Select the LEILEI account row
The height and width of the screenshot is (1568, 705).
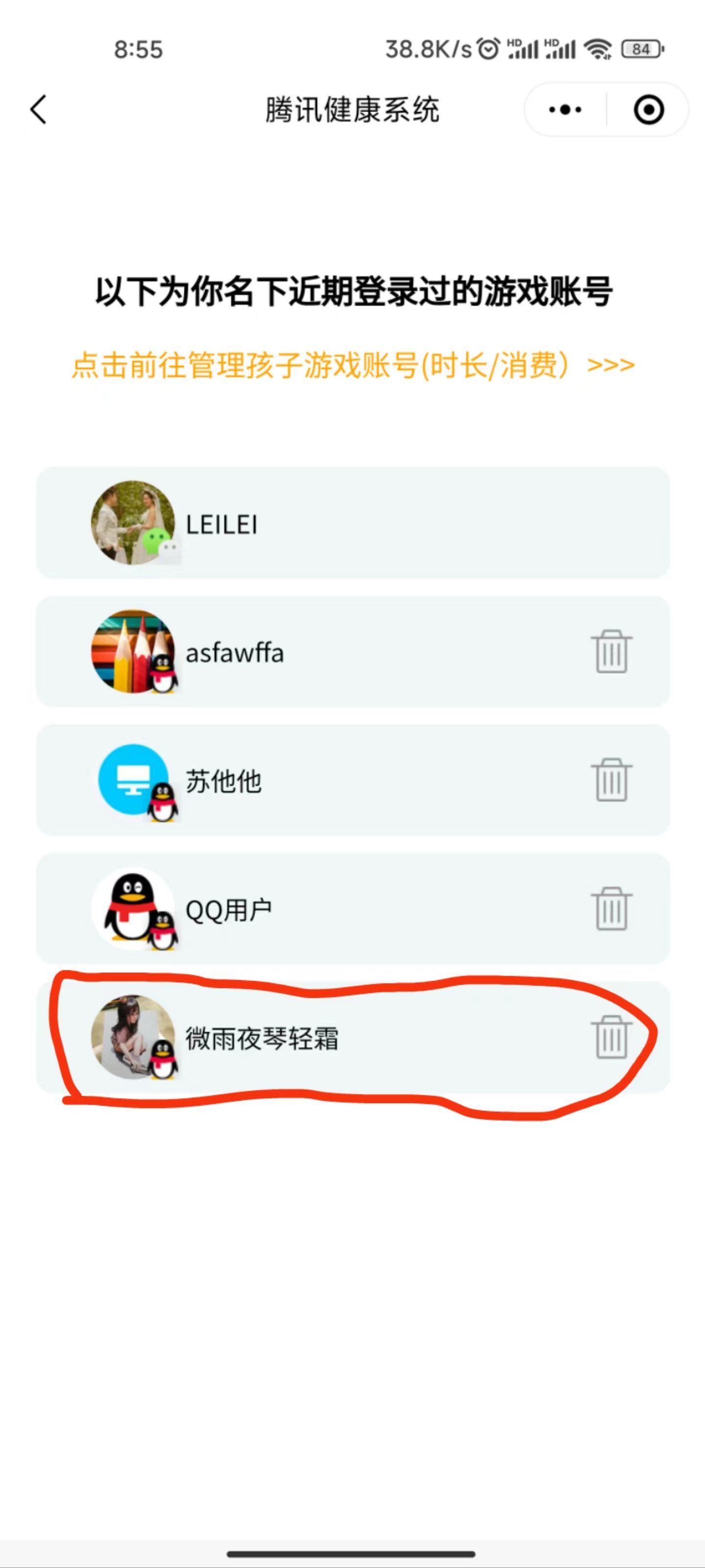353,523
